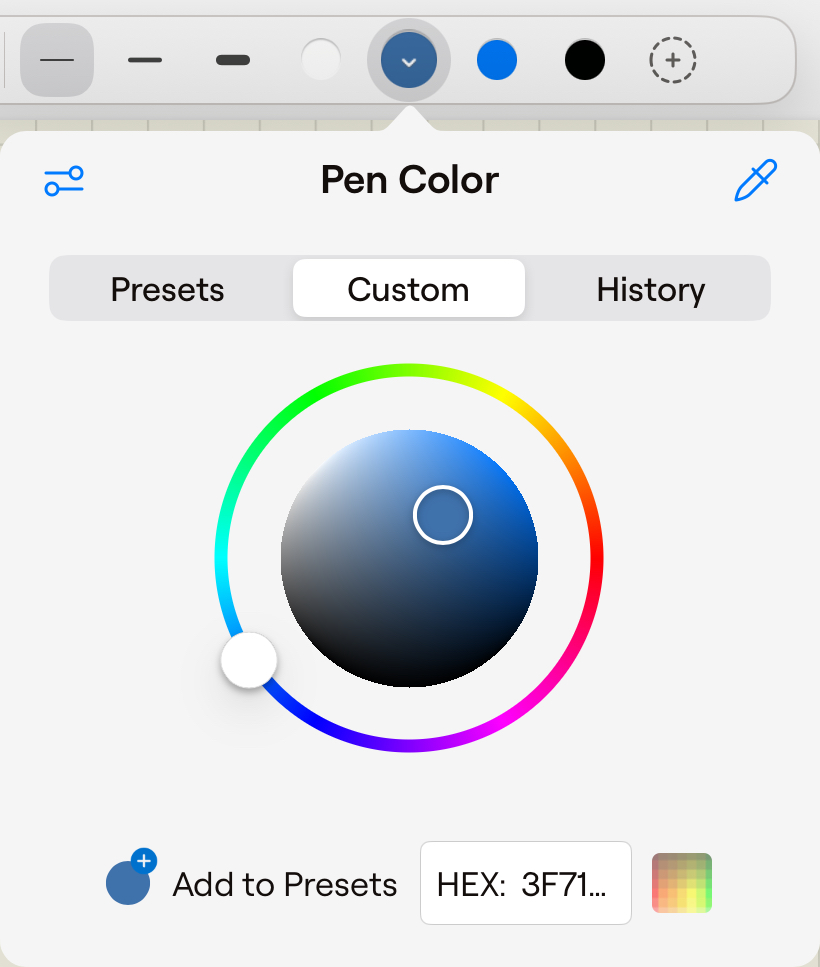The width and height of the screenshot is (820, 967).
Task: Select the medium stroke width
Action: (x=145, y=60)
